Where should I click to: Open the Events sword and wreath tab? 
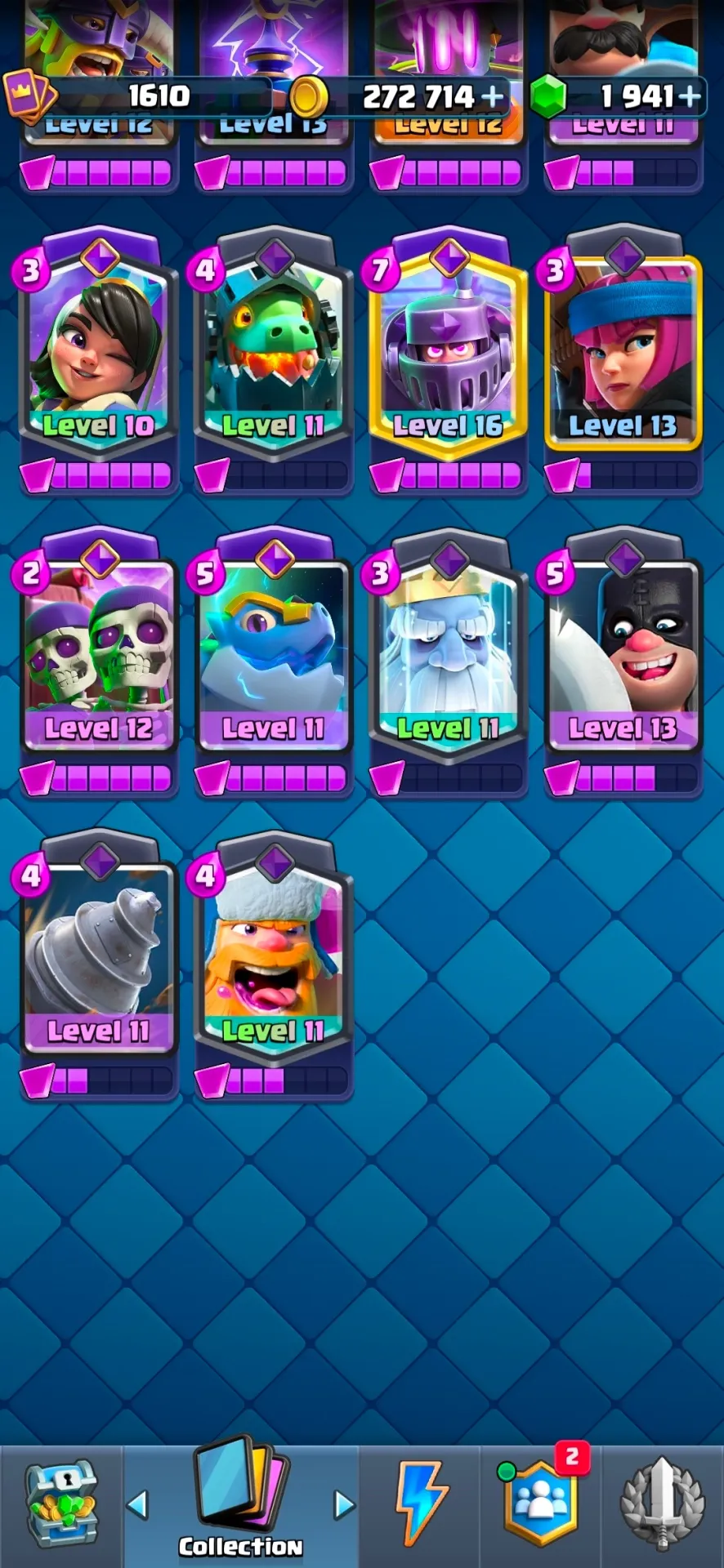[x=662, y=1504]
